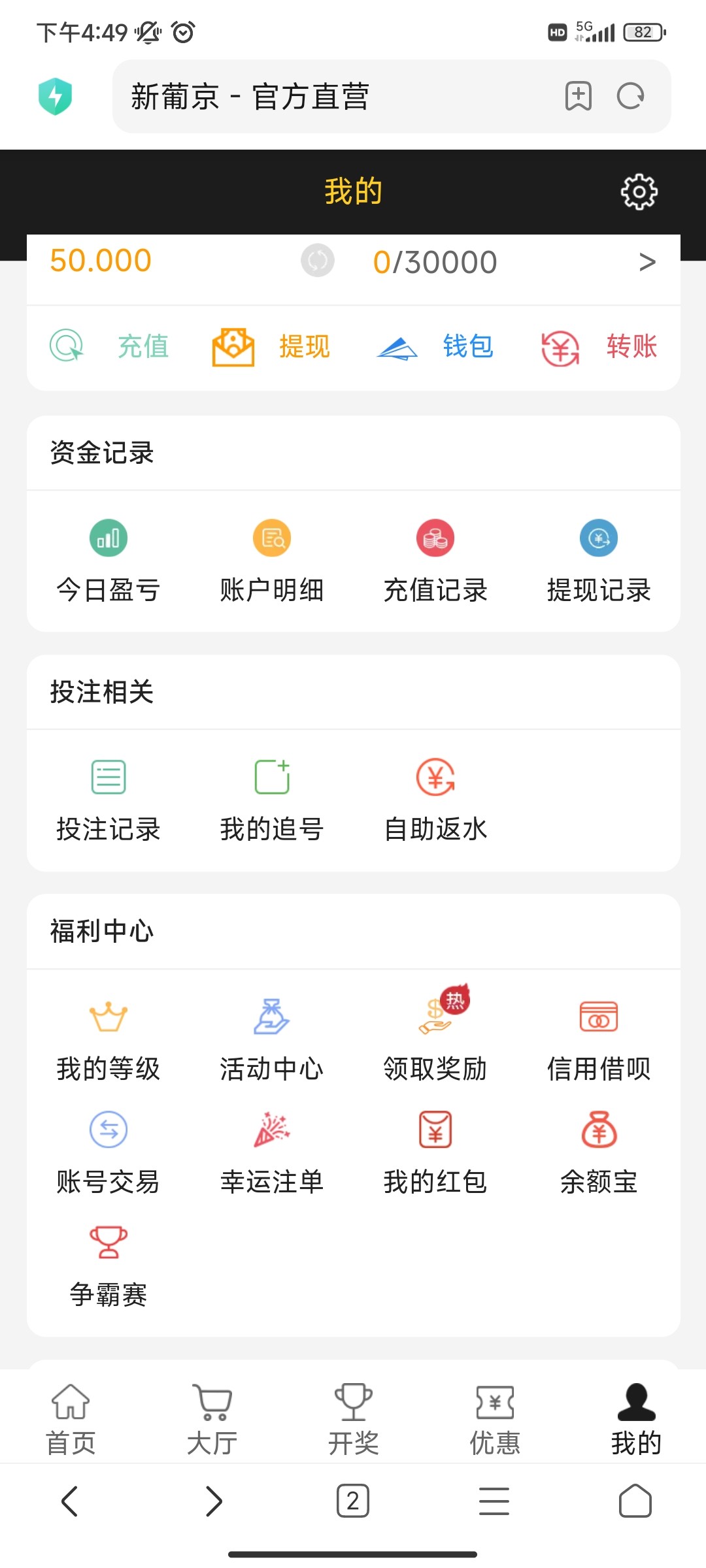Viewport: 706px width, 1568px height.
Task: Open the 钱包 wallet
Action: coord(435,346)
